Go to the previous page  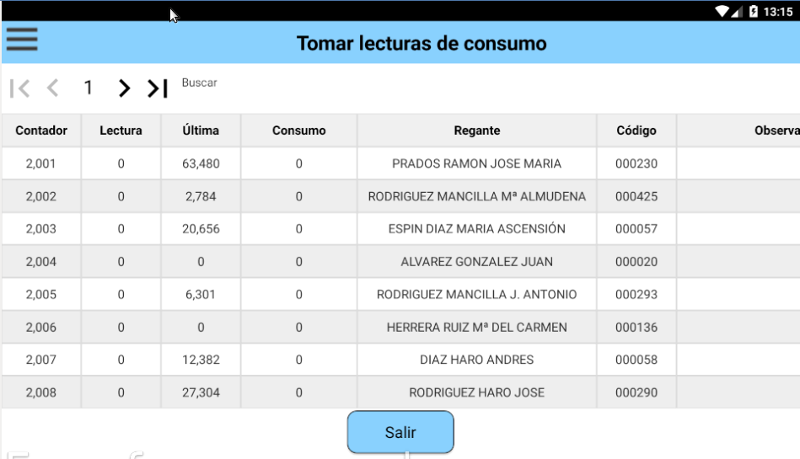pos(53,88)
